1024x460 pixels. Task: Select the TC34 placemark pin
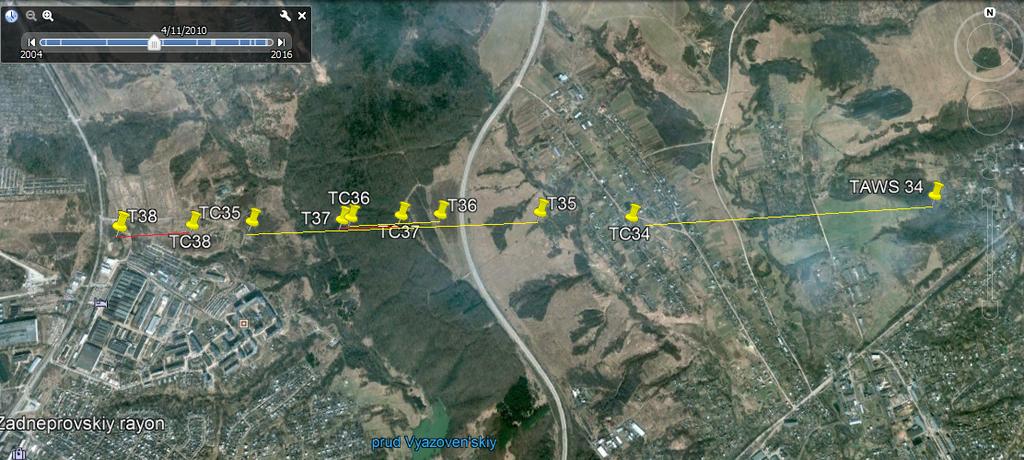pos(632,211)
